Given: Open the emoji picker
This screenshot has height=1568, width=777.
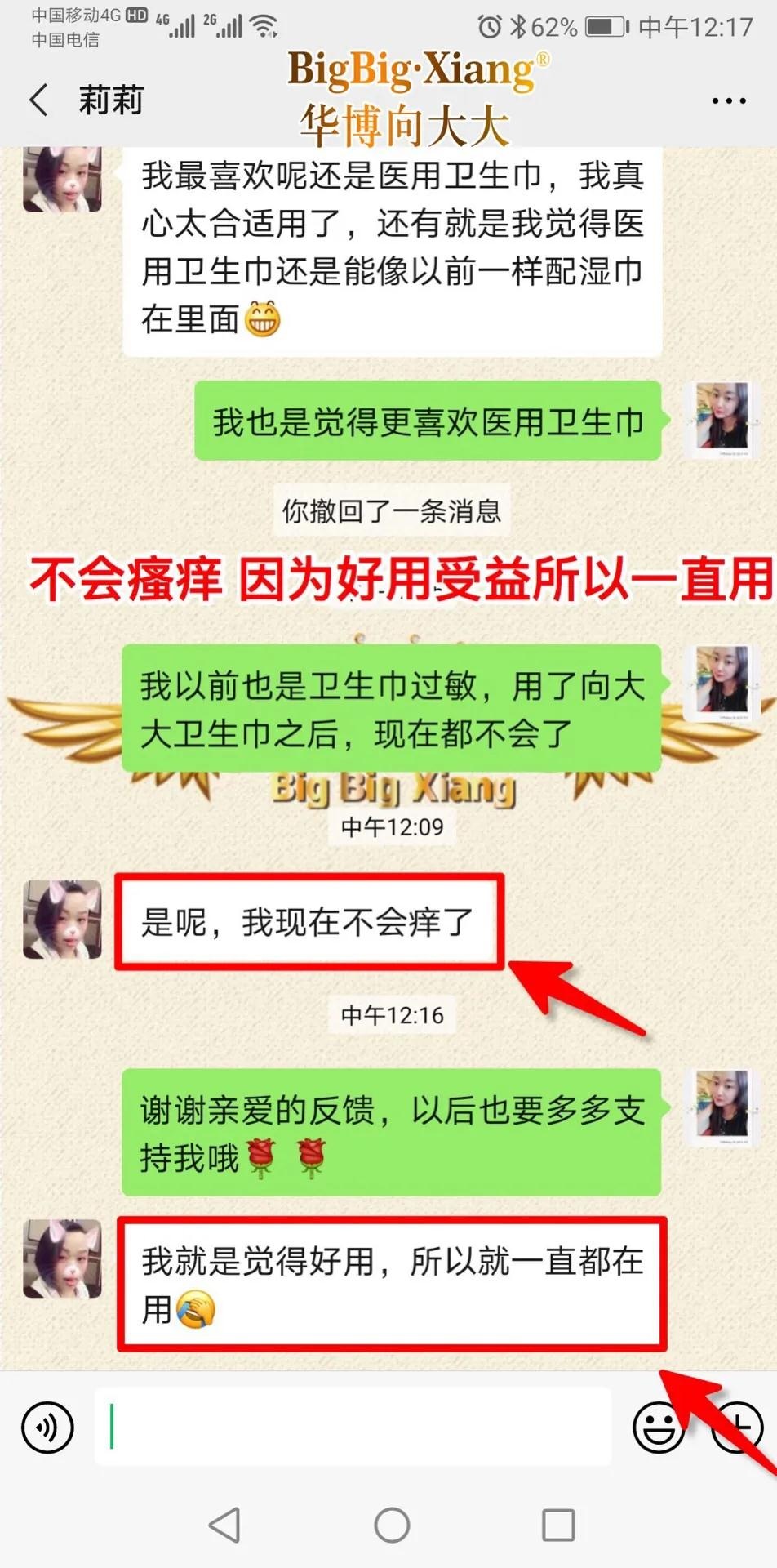Looking at the screenshot, I should (658, 1427).
